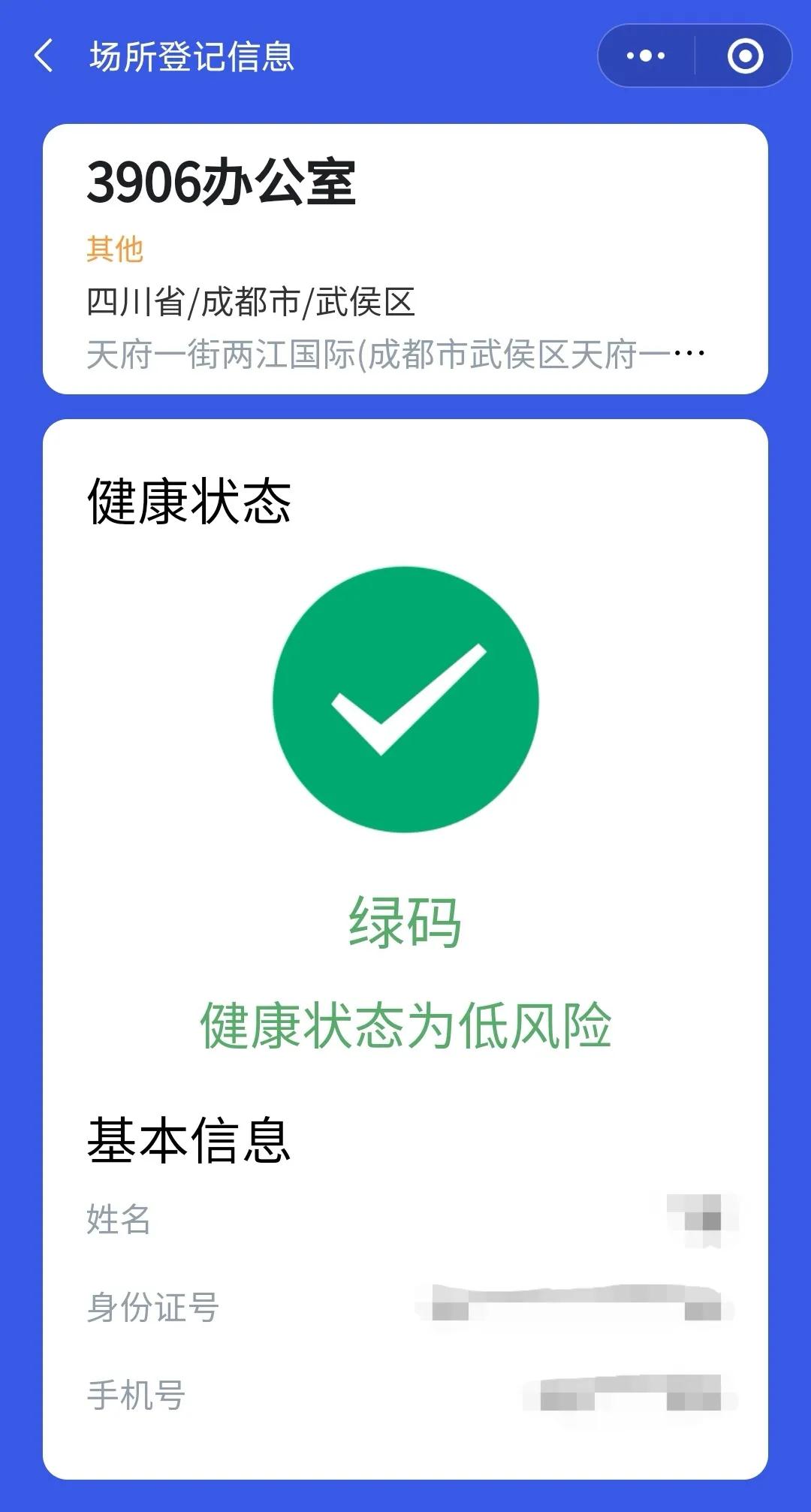This screenshot has width=811, height=1512.
Task: Open the mini program more options menu
Action: (646, 56)
